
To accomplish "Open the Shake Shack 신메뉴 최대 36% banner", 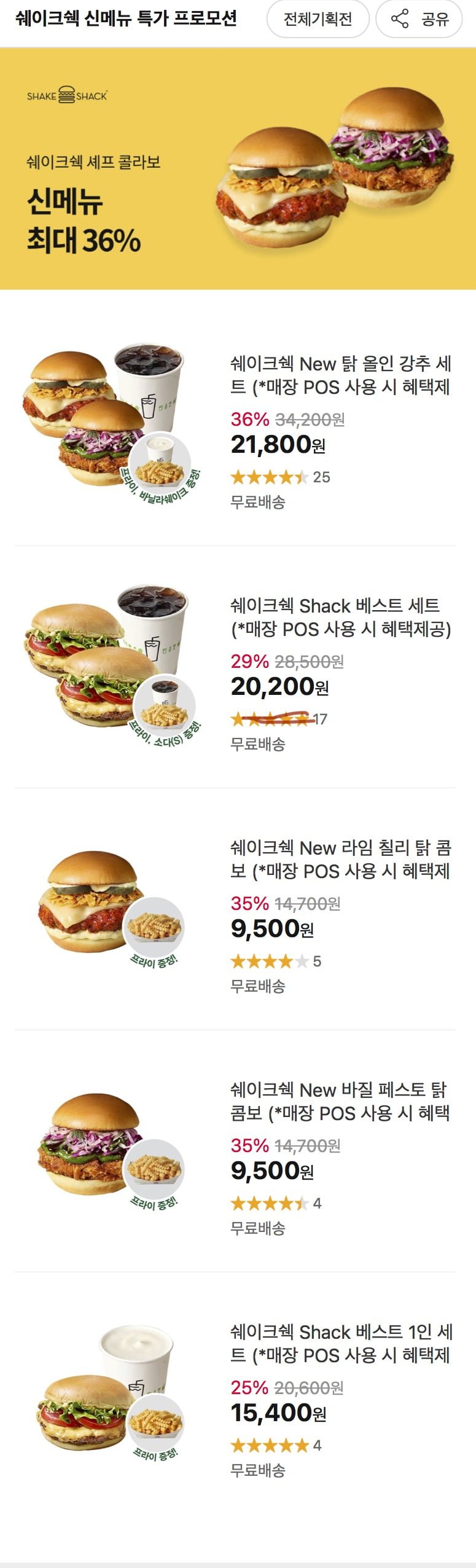I will [x=238, y=169].
